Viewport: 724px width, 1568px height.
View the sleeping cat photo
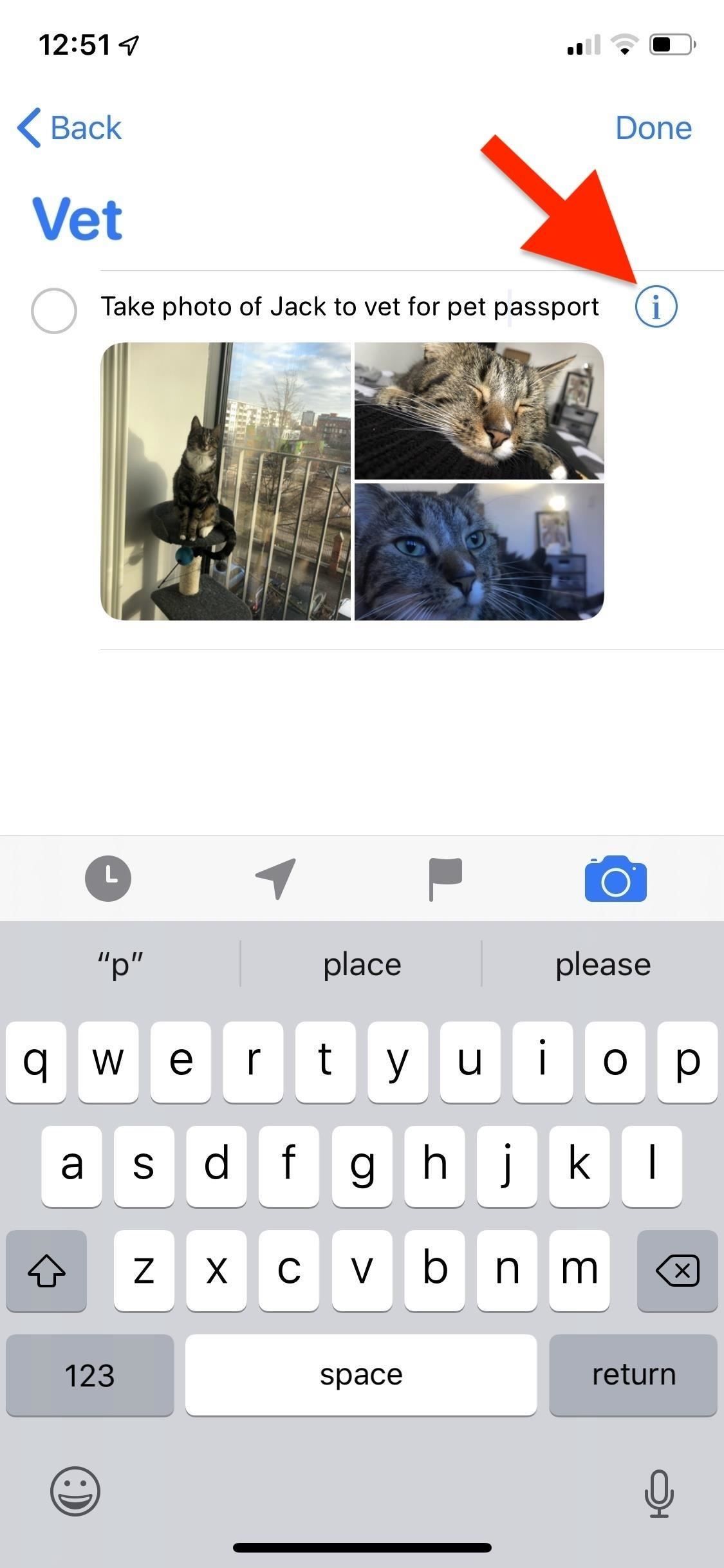click(x=479, y=411)
